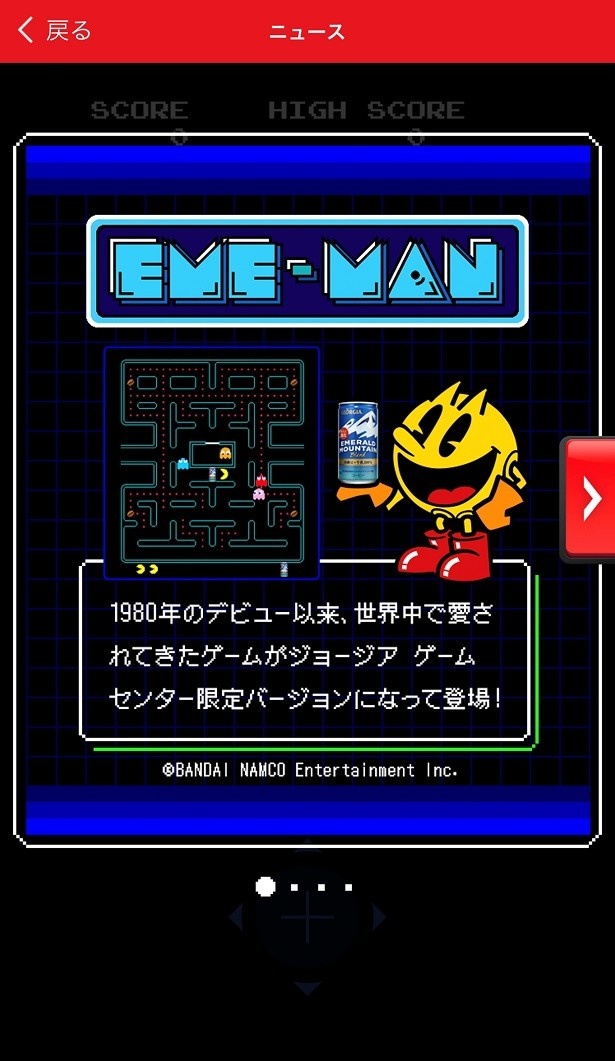Viewport: 615px width, 1061px height.
Task: Jump to the second page indicator dot
Action: click(x=294, y=887)
